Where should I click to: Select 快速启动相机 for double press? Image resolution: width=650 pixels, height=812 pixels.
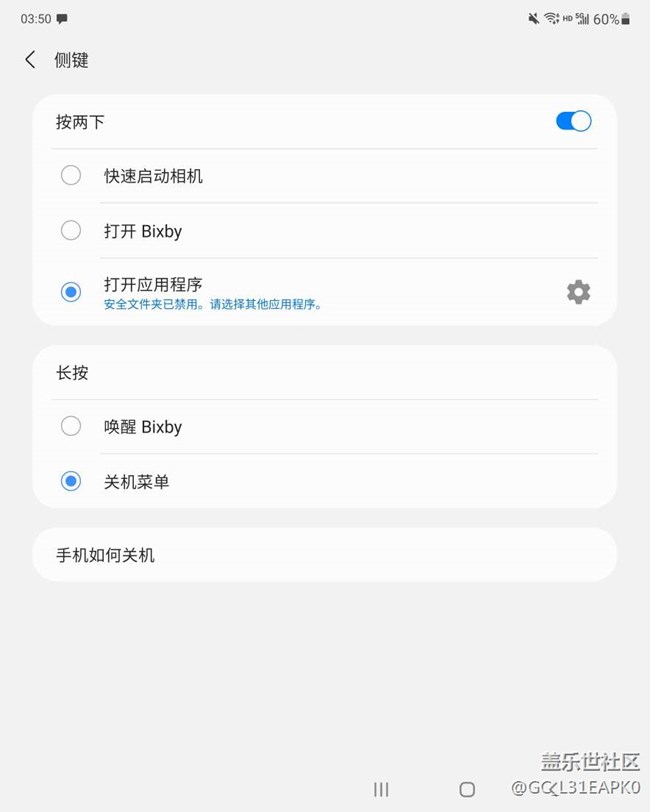point(71,176)
